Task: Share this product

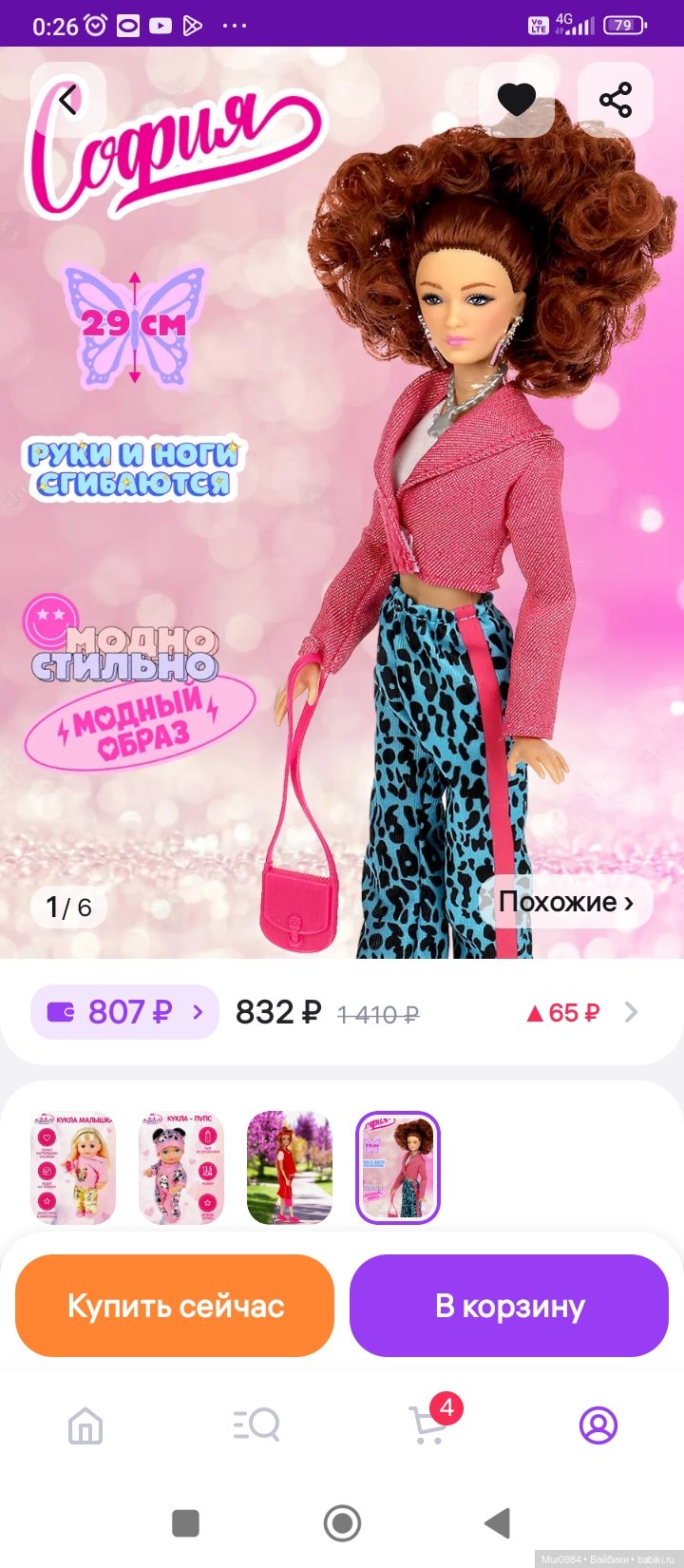Action: point(616,100)
